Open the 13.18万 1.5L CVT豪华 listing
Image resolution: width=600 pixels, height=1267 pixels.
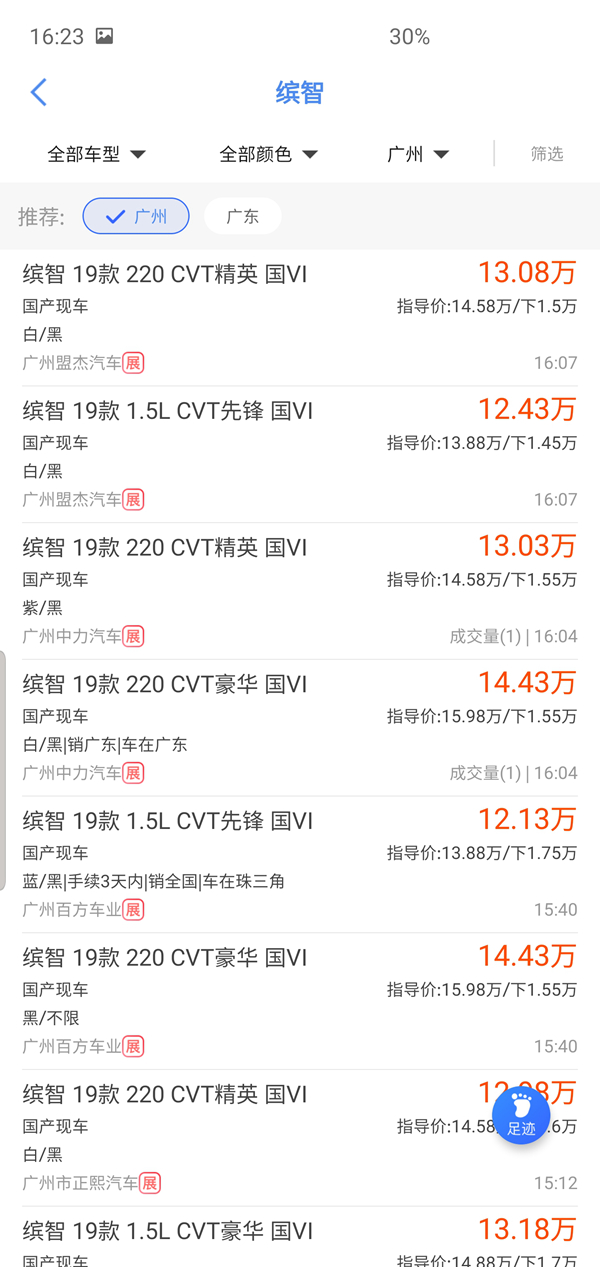click(300, 1238)
